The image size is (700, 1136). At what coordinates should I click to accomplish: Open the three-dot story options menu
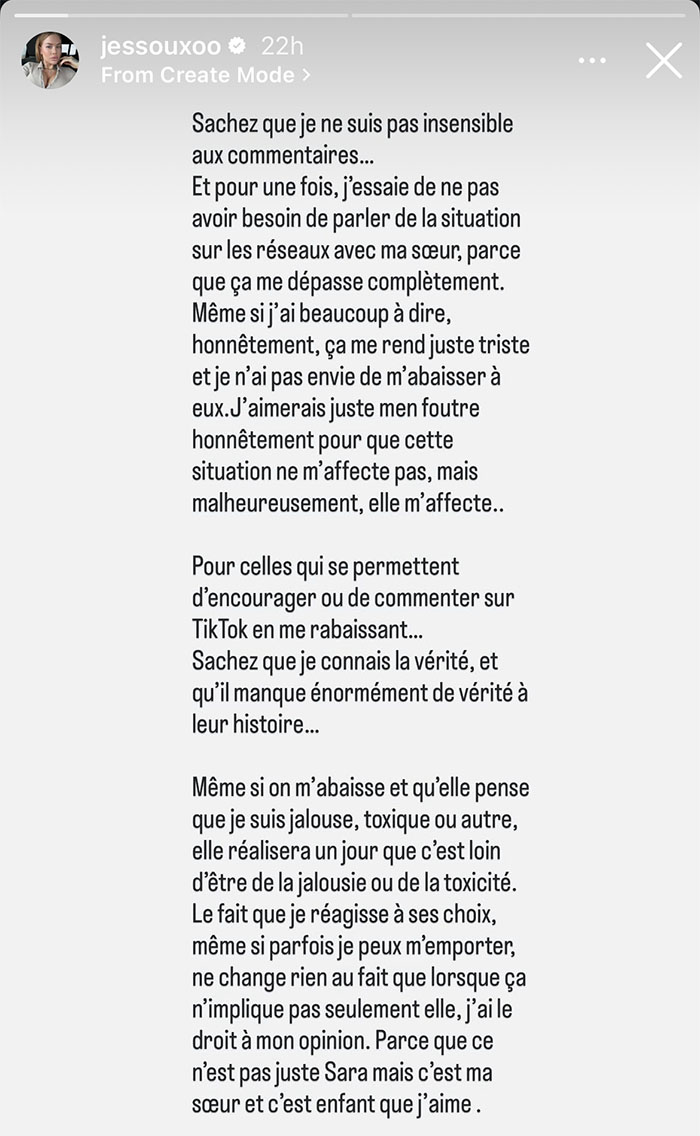click(x=592, y=60)
